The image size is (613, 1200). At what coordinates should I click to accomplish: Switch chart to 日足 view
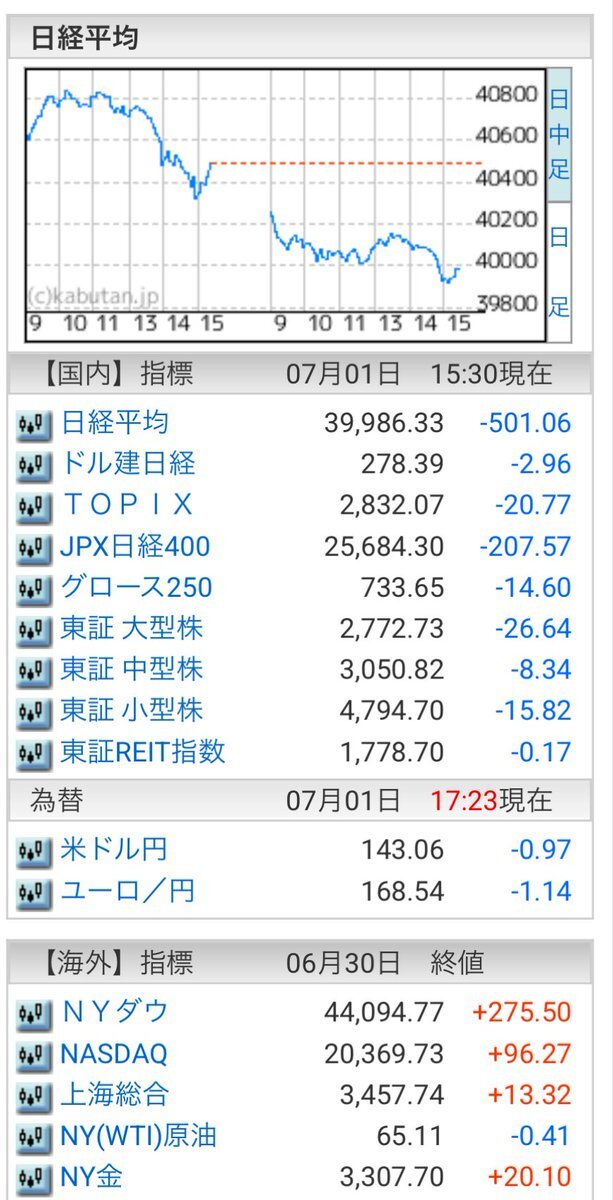click(x=560, y=270)
